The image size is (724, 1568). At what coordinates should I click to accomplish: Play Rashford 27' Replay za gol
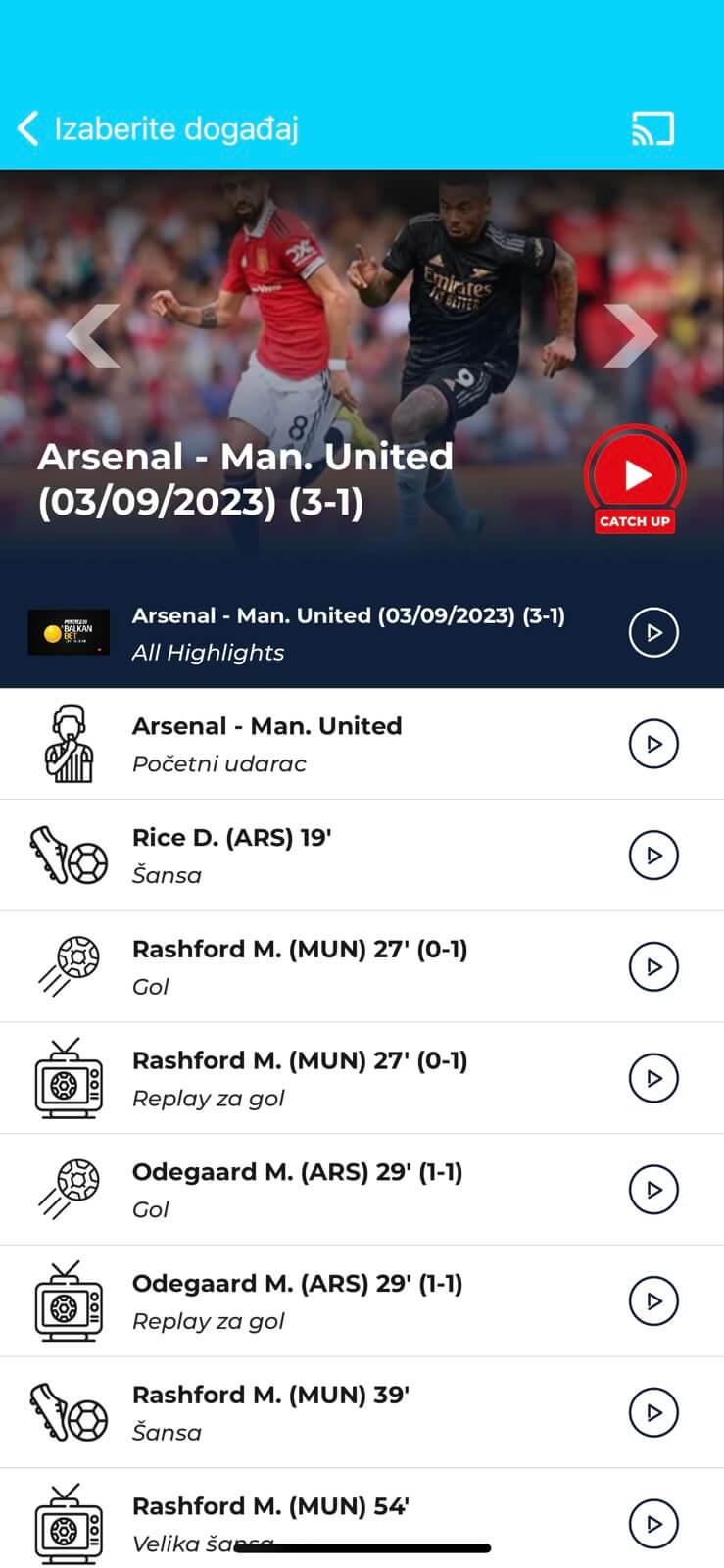[653, 1078]
